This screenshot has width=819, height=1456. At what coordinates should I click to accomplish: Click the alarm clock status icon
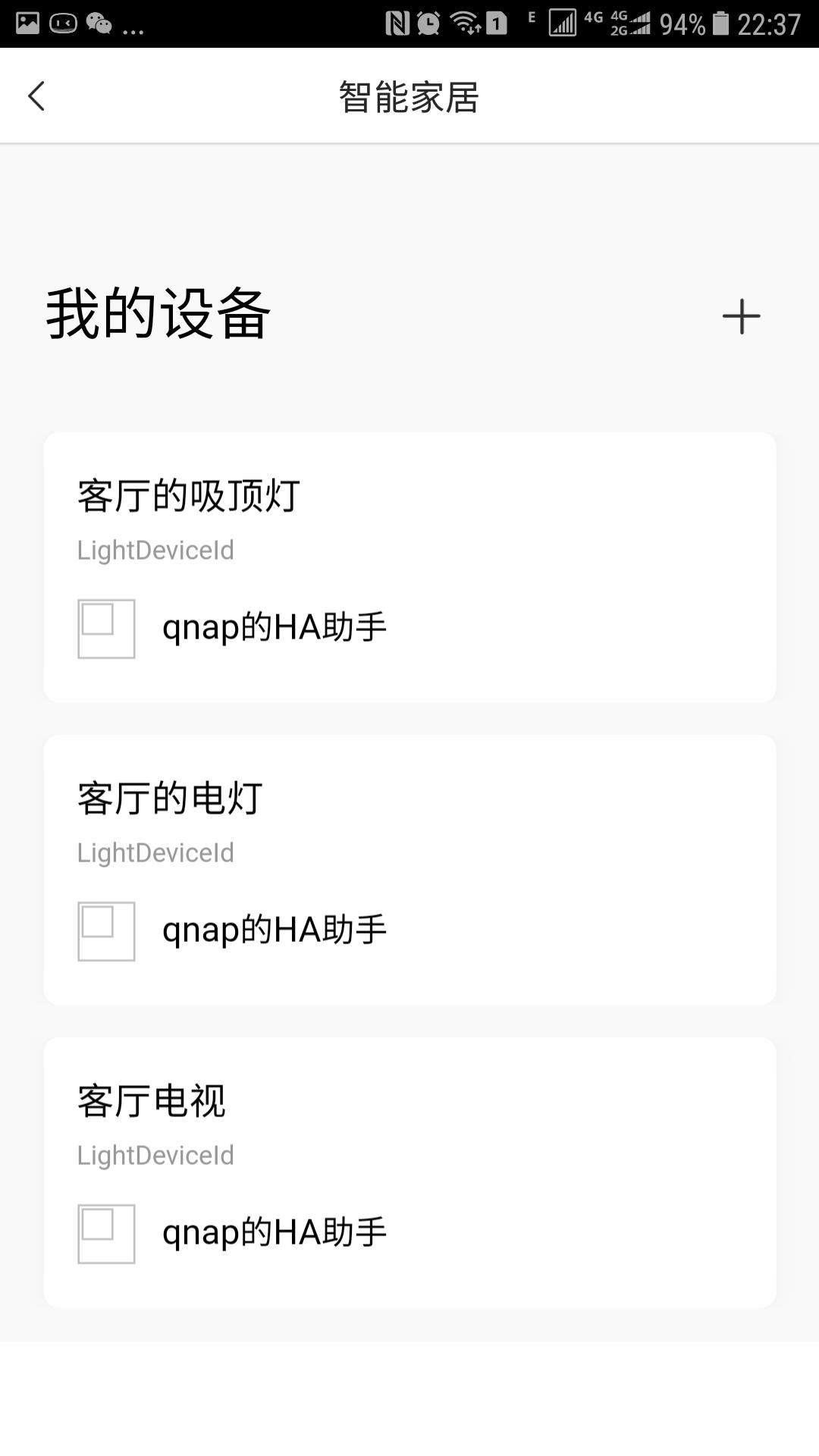pos(429,22)
